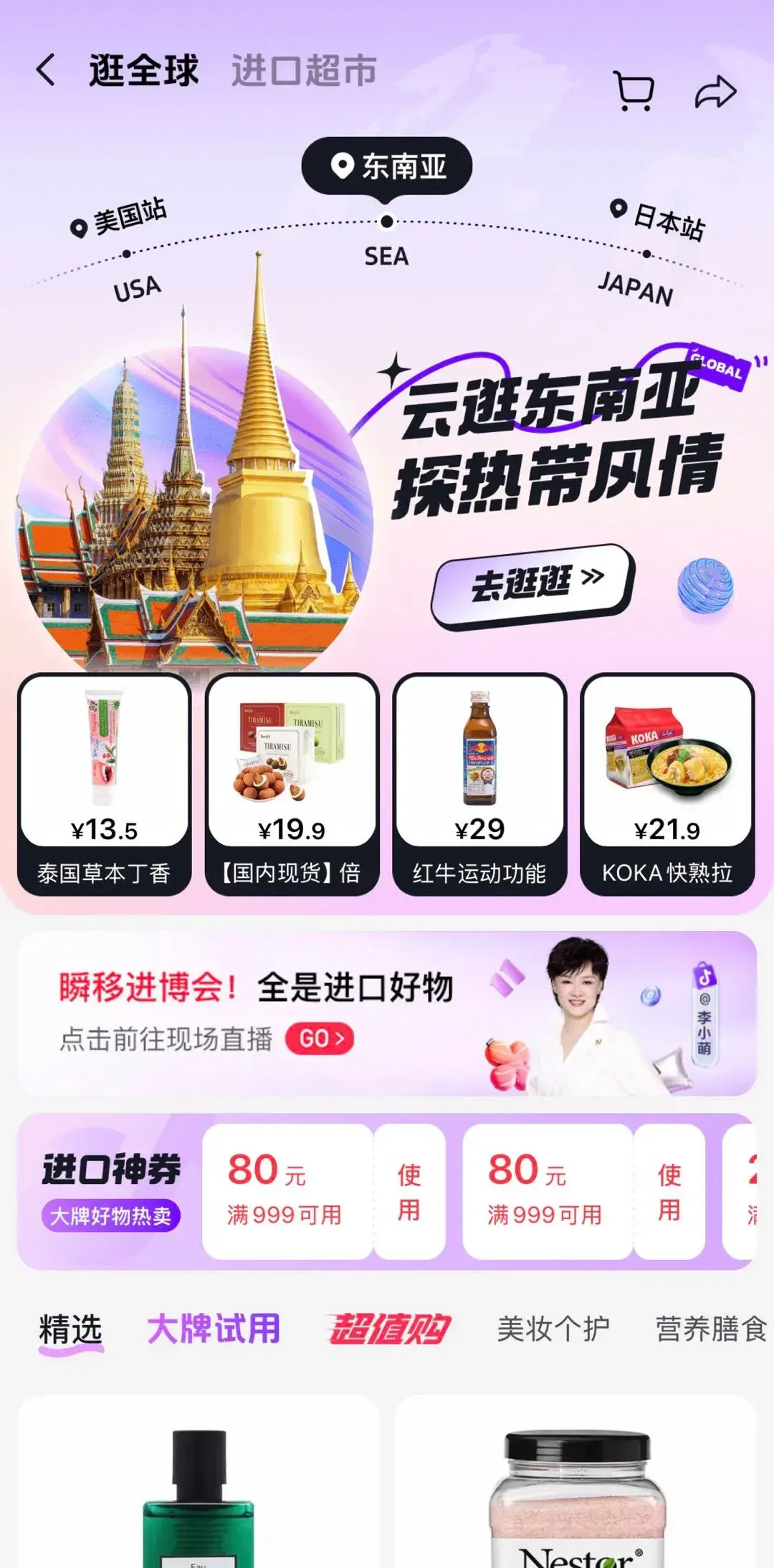Image resolution: width=774 pixels, height=1568 pixels.
Task: Share this page
Action: (x=715, y=92)
